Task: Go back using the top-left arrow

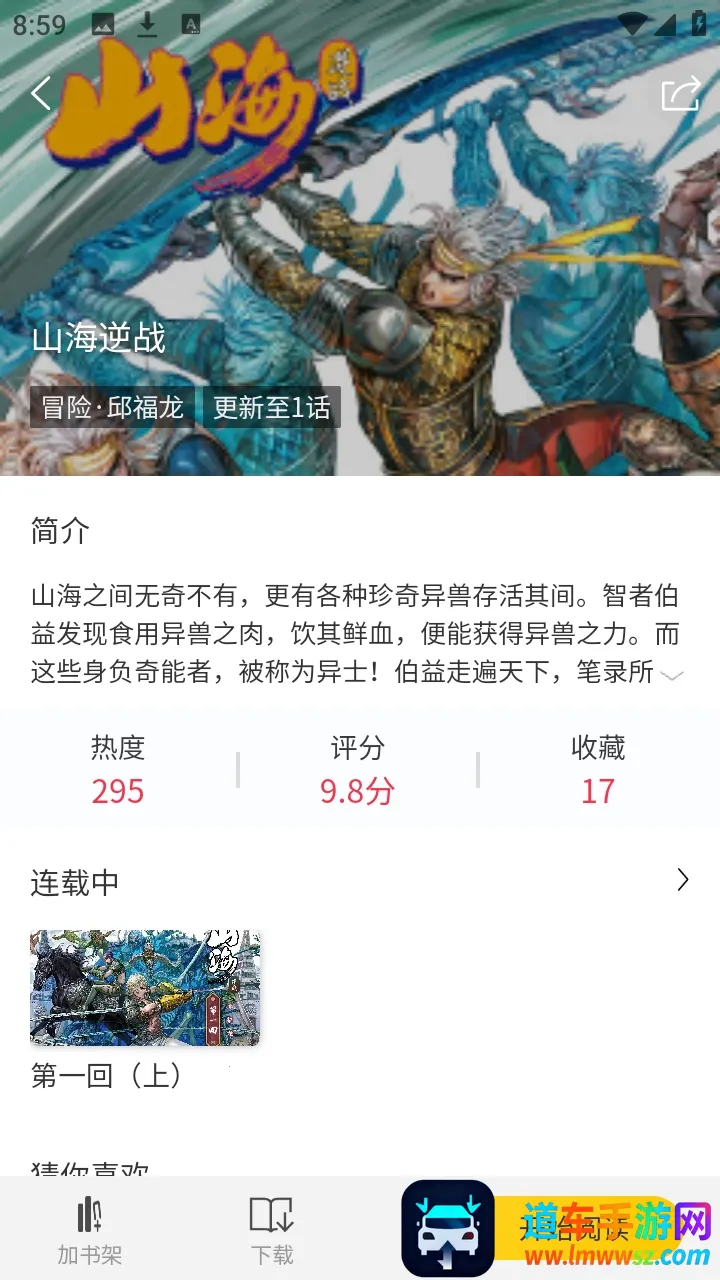Action: pos(41,93)
